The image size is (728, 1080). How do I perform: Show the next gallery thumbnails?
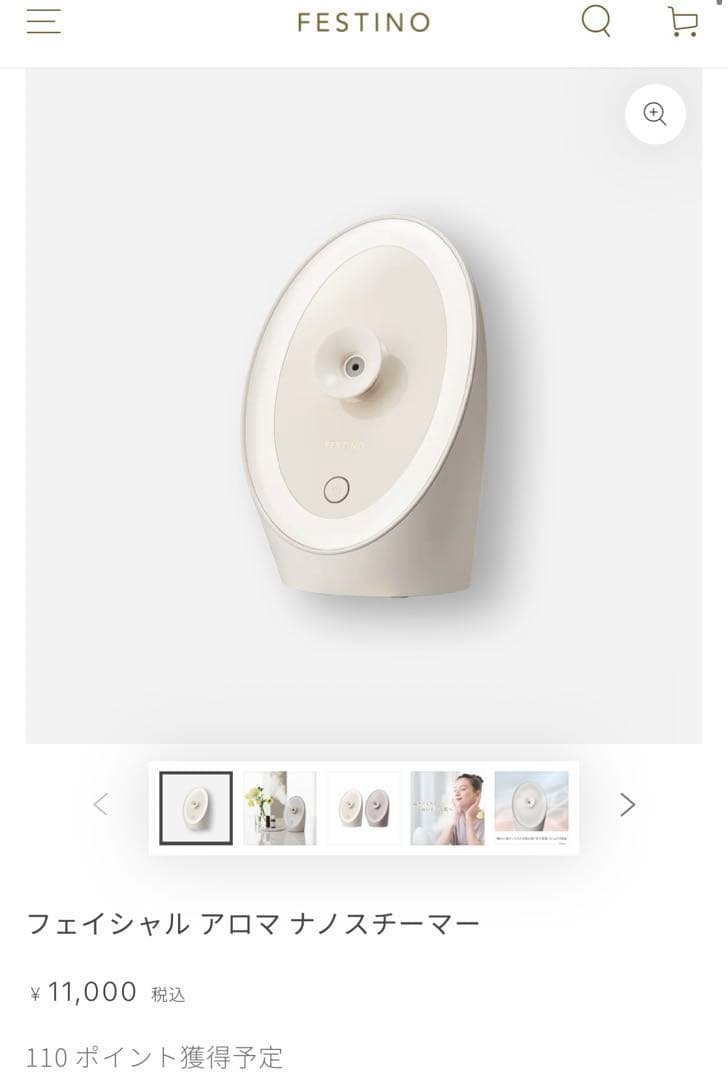(627, 805)
